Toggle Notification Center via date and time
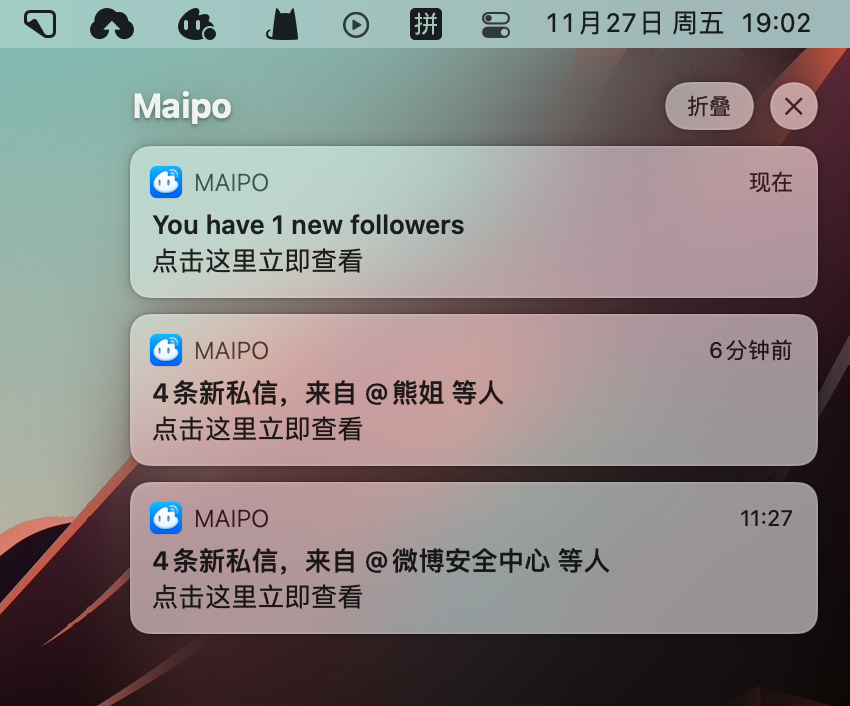Screen dimensions: 850x706 (x=678, y=24)
